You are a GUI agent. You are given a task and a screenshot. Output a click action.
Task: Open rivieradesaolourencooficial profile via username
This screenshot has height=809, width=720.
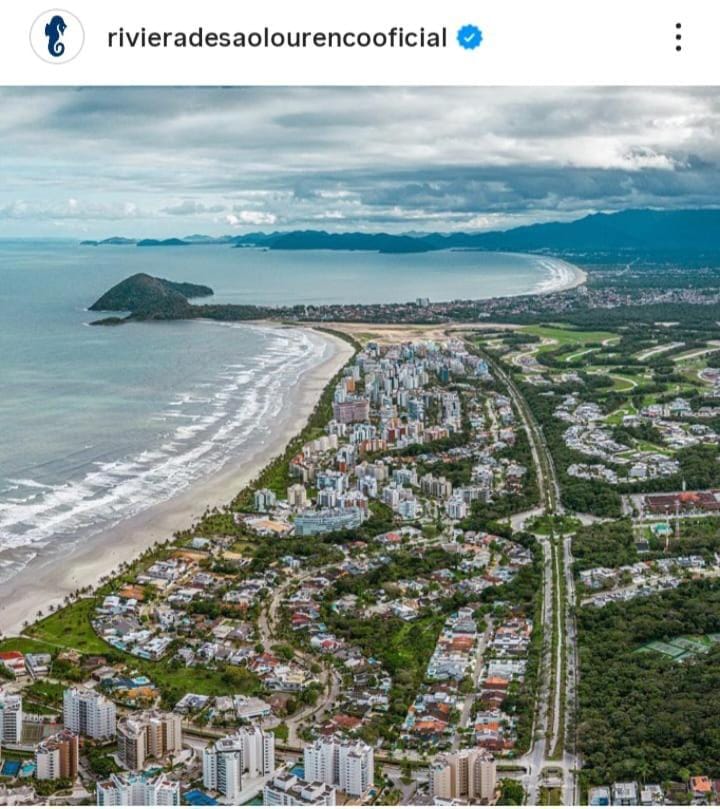[277, 38]
